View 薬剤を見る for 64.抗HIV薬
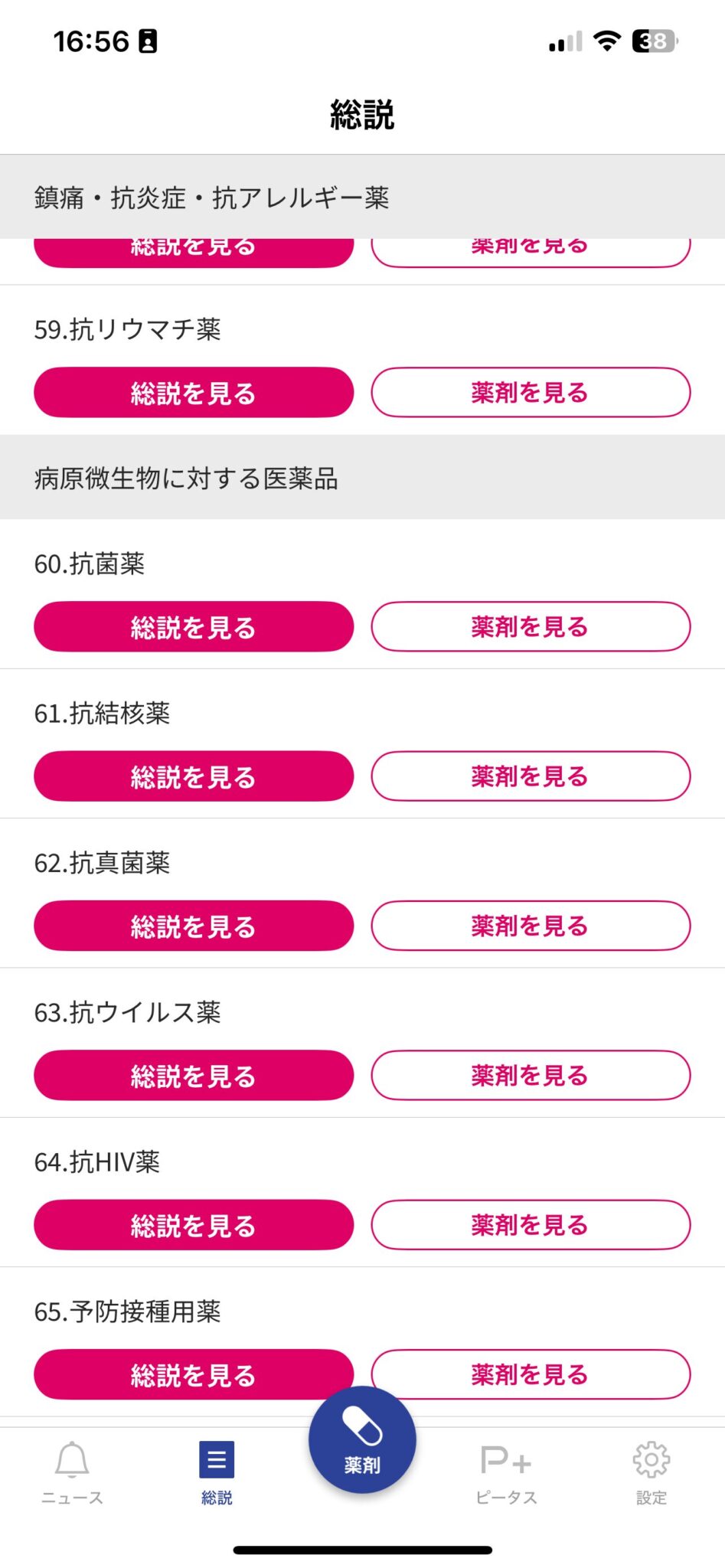 [531, 1225]
